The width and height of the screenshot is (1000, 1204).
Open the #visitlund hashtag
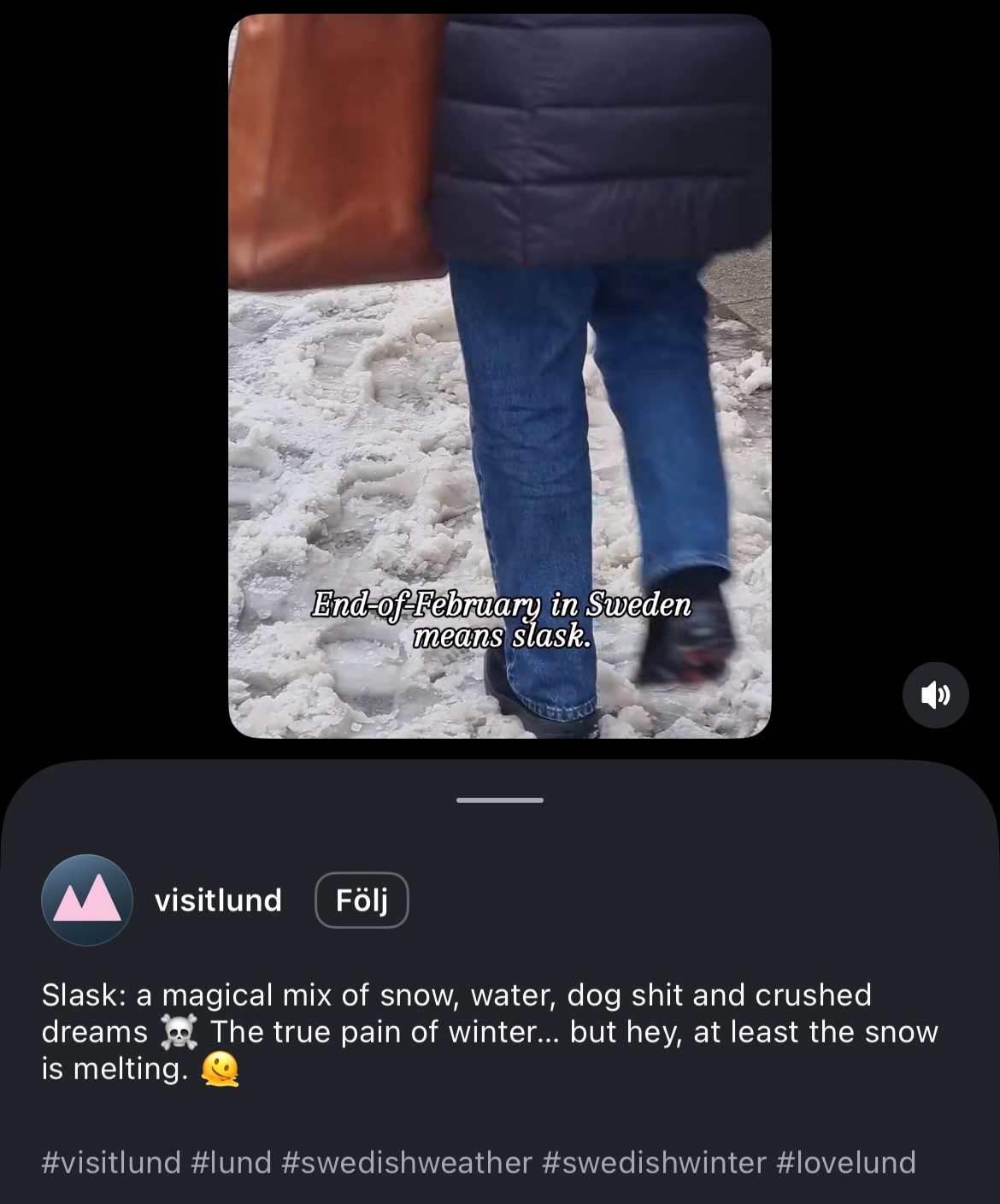click(111, 1162)
